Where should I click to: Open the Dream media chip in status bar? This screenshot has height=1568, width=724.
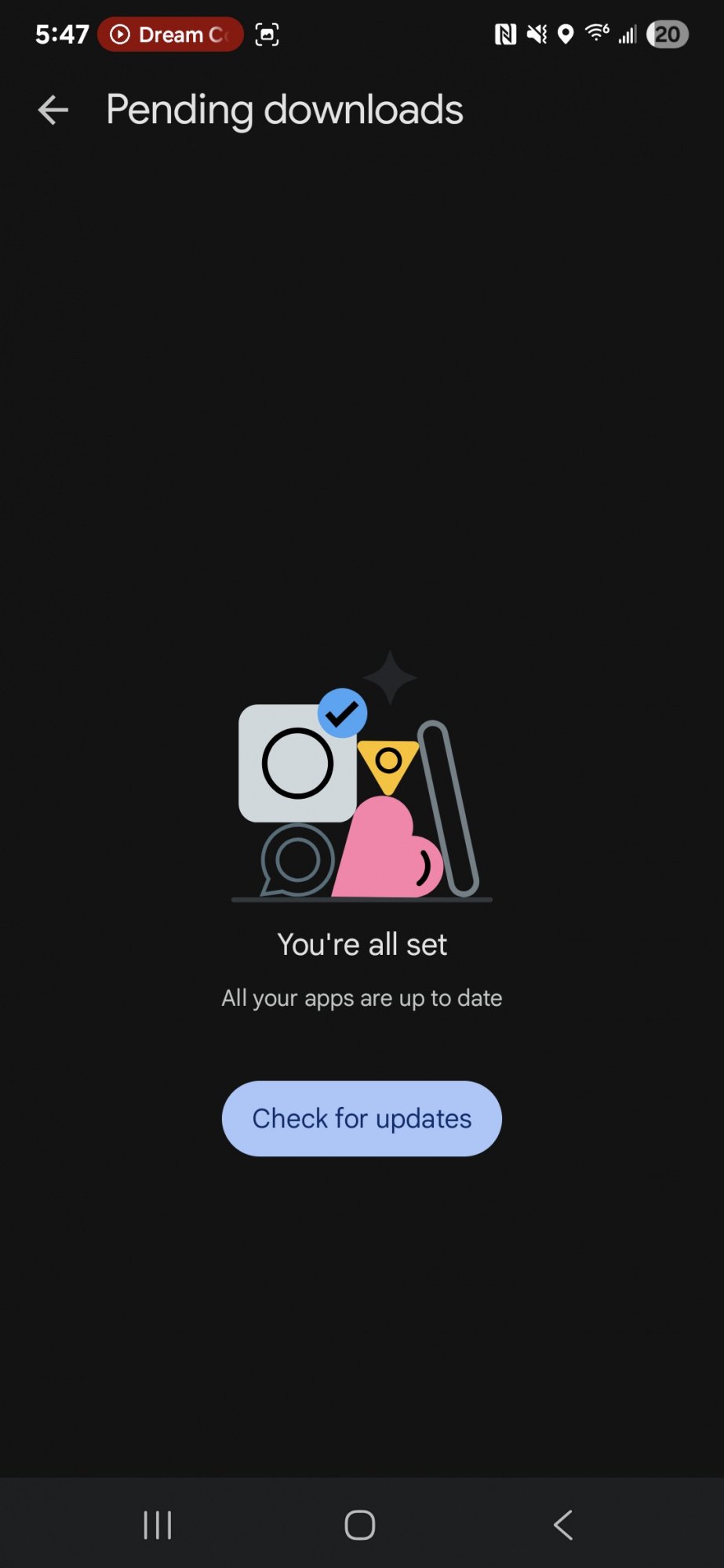tap(170, 34)
